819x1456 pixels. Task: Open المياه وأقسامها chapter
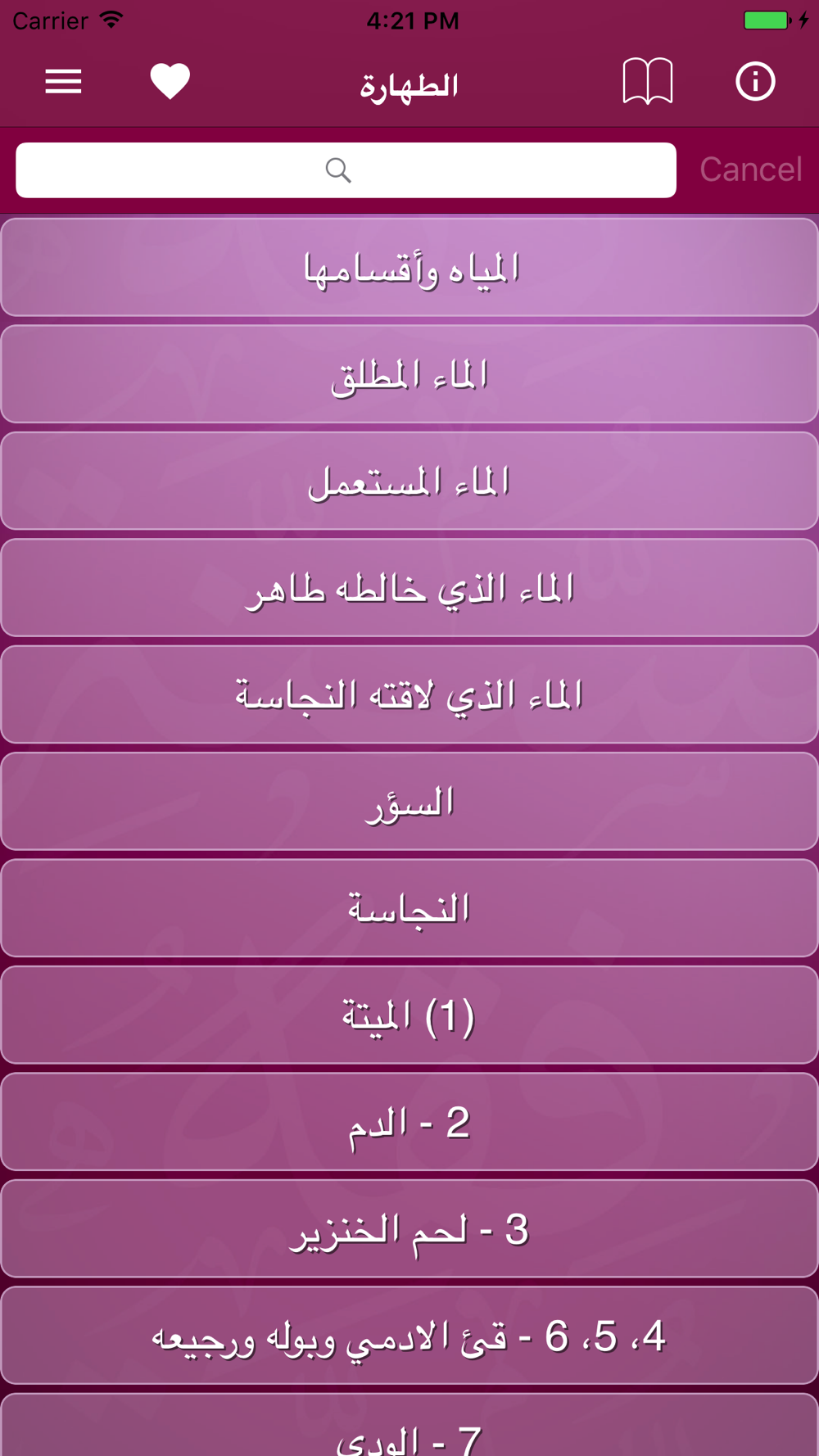(409, 268)
